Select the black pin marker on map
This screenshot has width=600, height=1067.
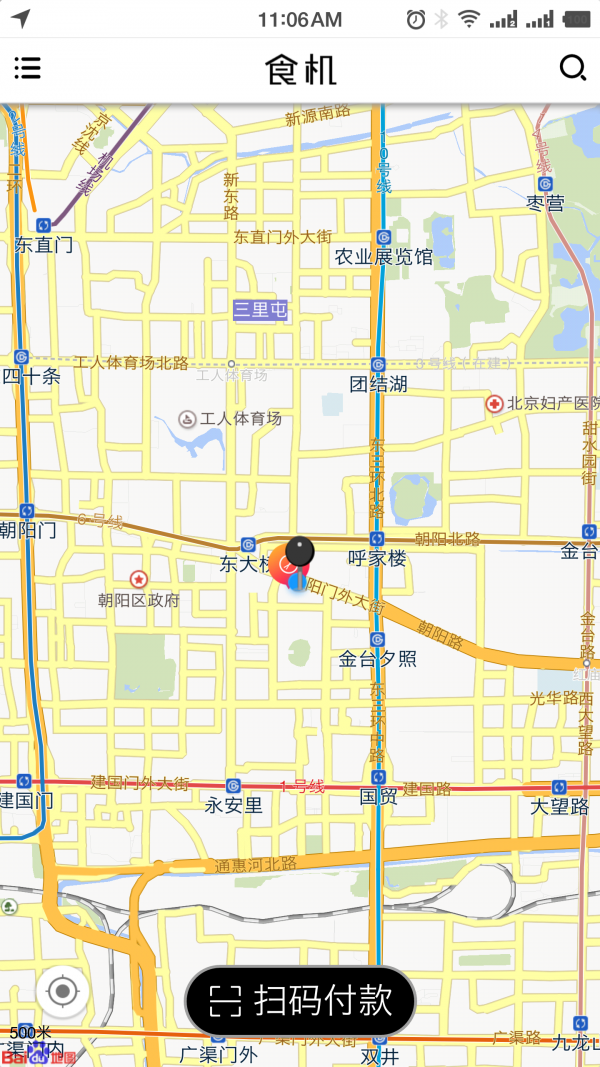click(299, 552)
